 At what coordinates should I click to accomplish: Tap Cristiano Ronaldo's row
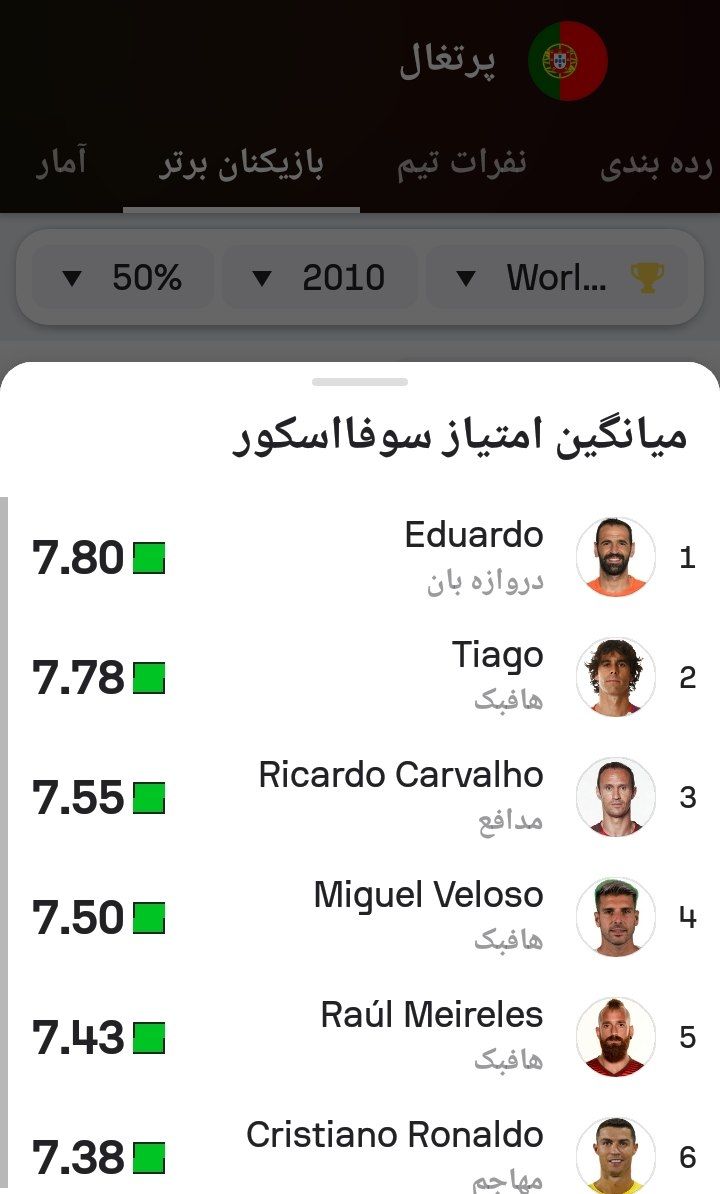[x=360, y=1155]
